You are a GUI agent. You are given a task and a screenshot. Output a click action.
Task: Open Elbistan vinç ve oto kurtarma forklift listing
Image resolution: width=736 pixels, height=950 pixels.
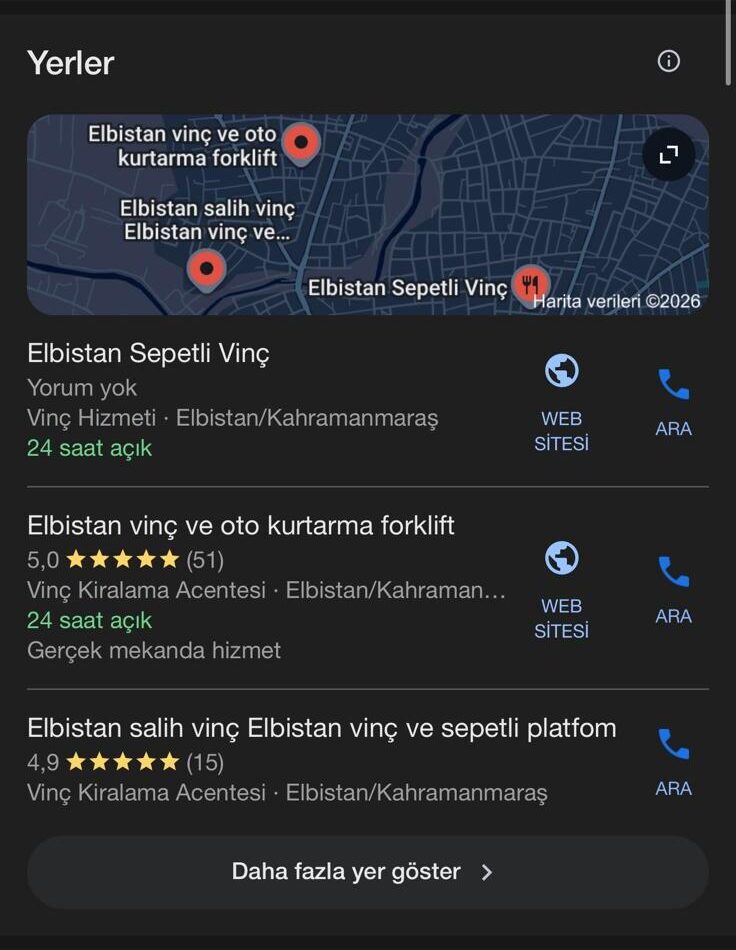click(240, 525)
